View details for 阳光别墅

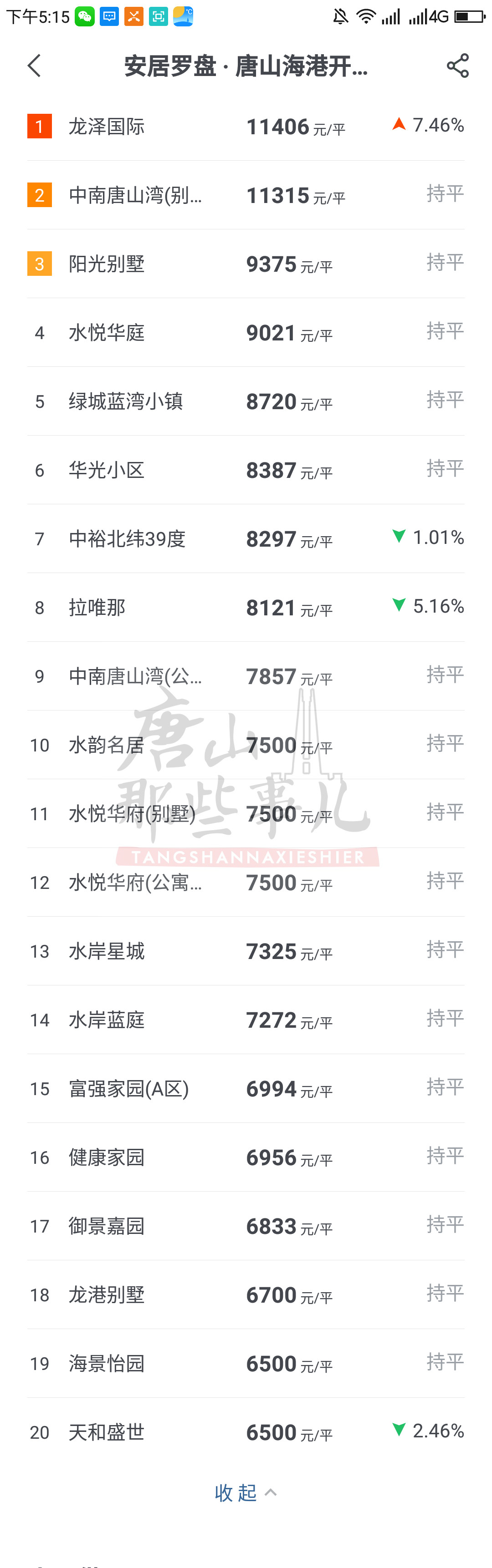pyautogui.click(x=107, y=264)
